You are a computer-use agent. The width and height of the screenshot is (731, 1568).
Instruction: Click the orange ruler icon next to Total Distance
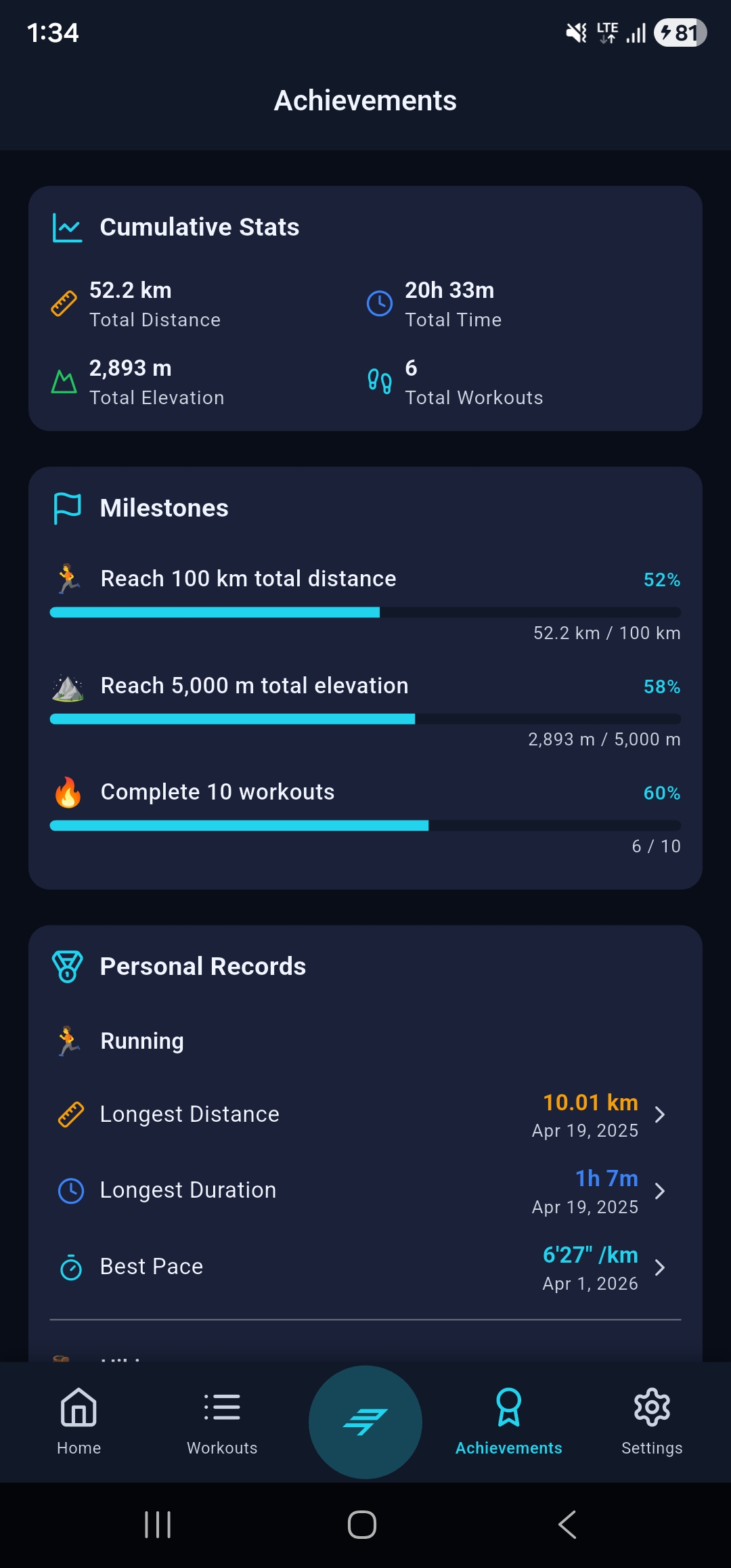tap(63, 303)
